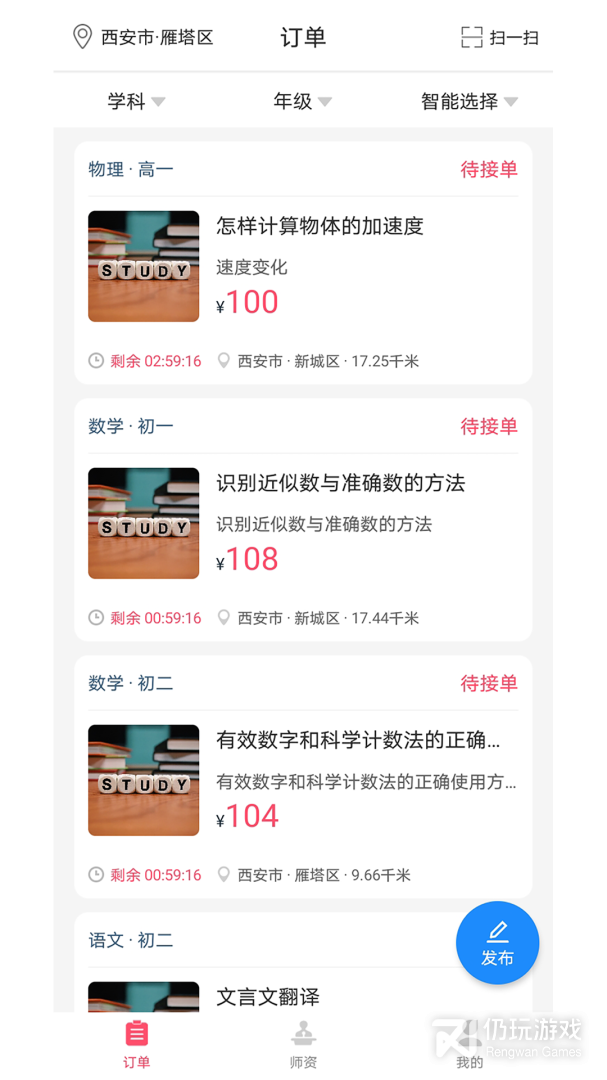Open order 识别近似数与准确数的方法
This screenshot has height=1080, width=607.
pyautogui.click(x=340, y=483)
